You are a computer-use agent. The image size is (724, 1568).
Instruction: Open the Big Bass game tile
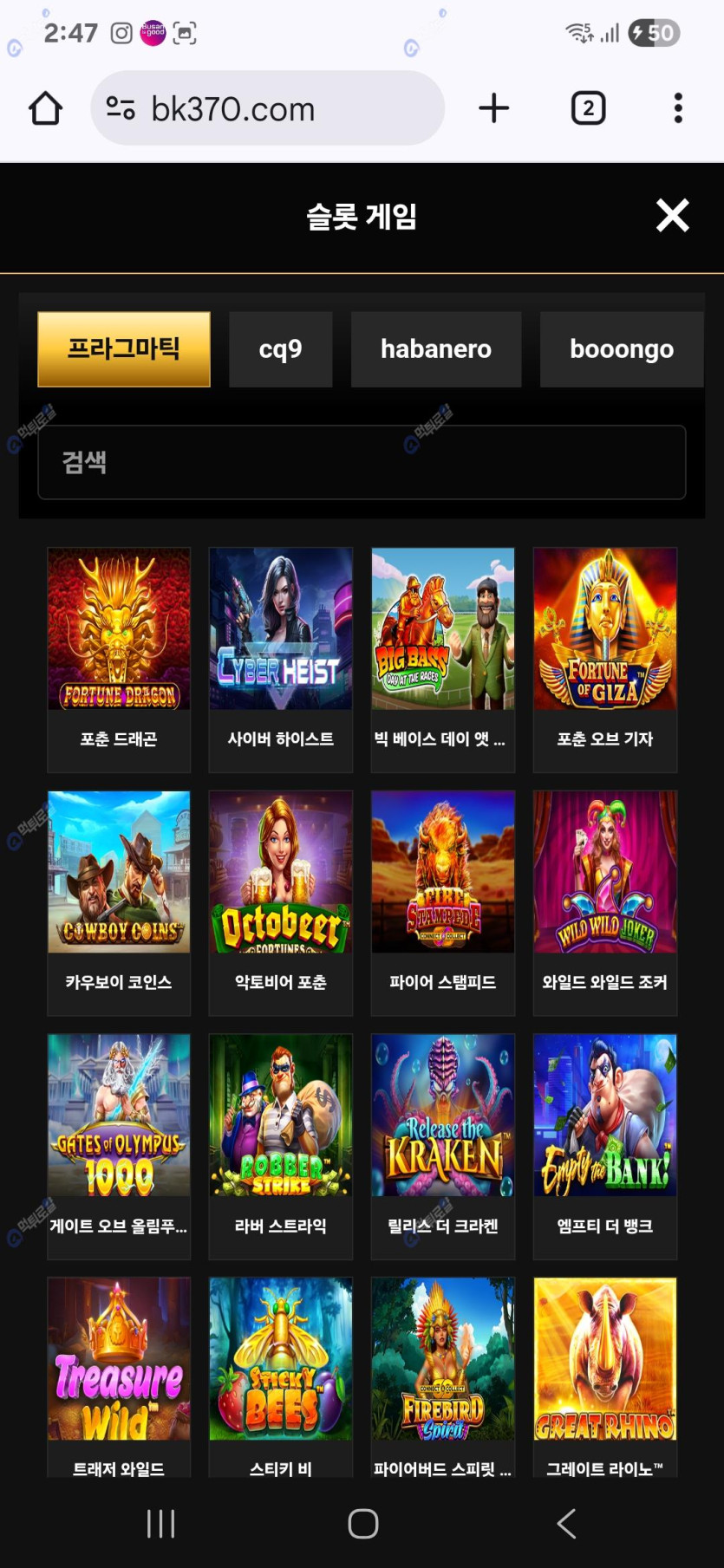point(442,629)
